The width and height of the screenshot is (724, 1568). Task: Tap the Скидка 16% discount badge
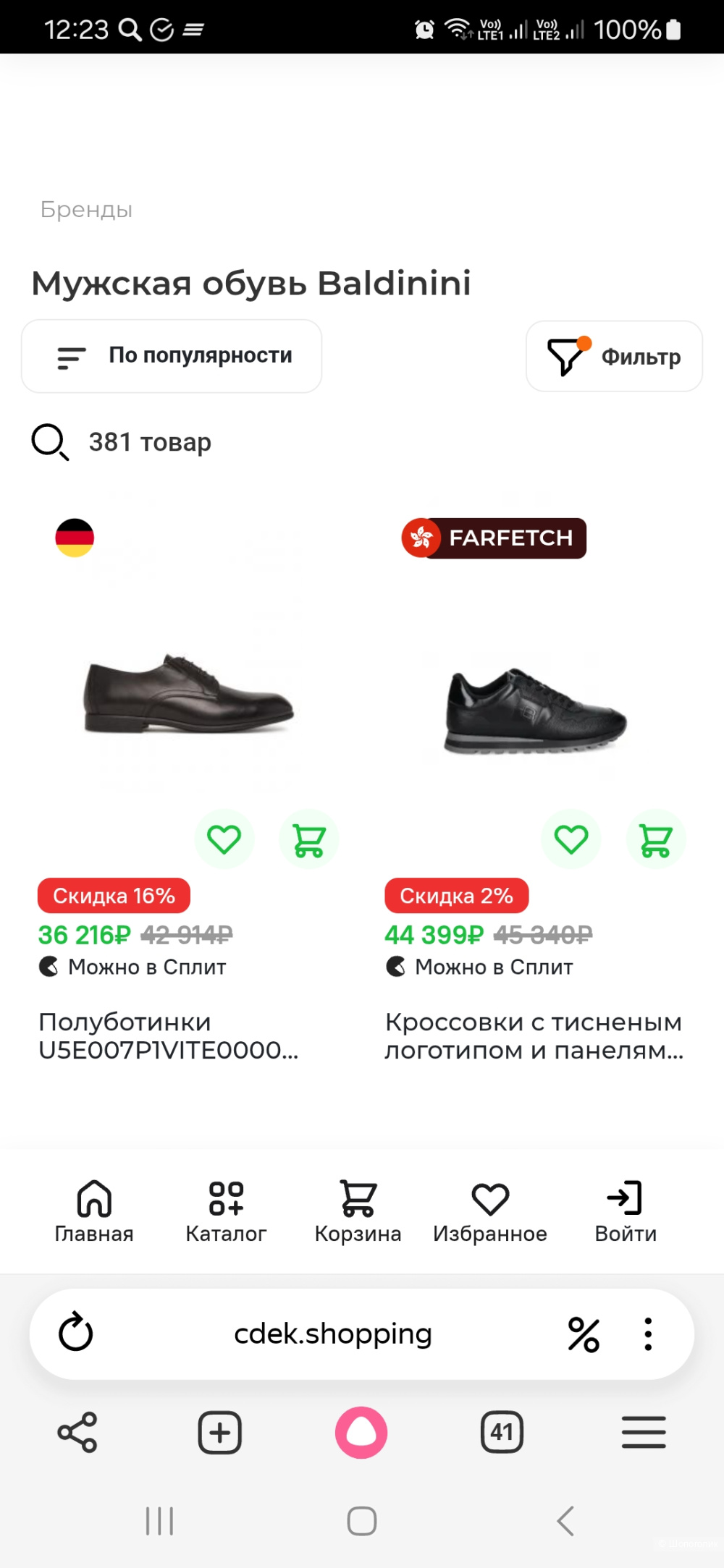coord(114,895)
